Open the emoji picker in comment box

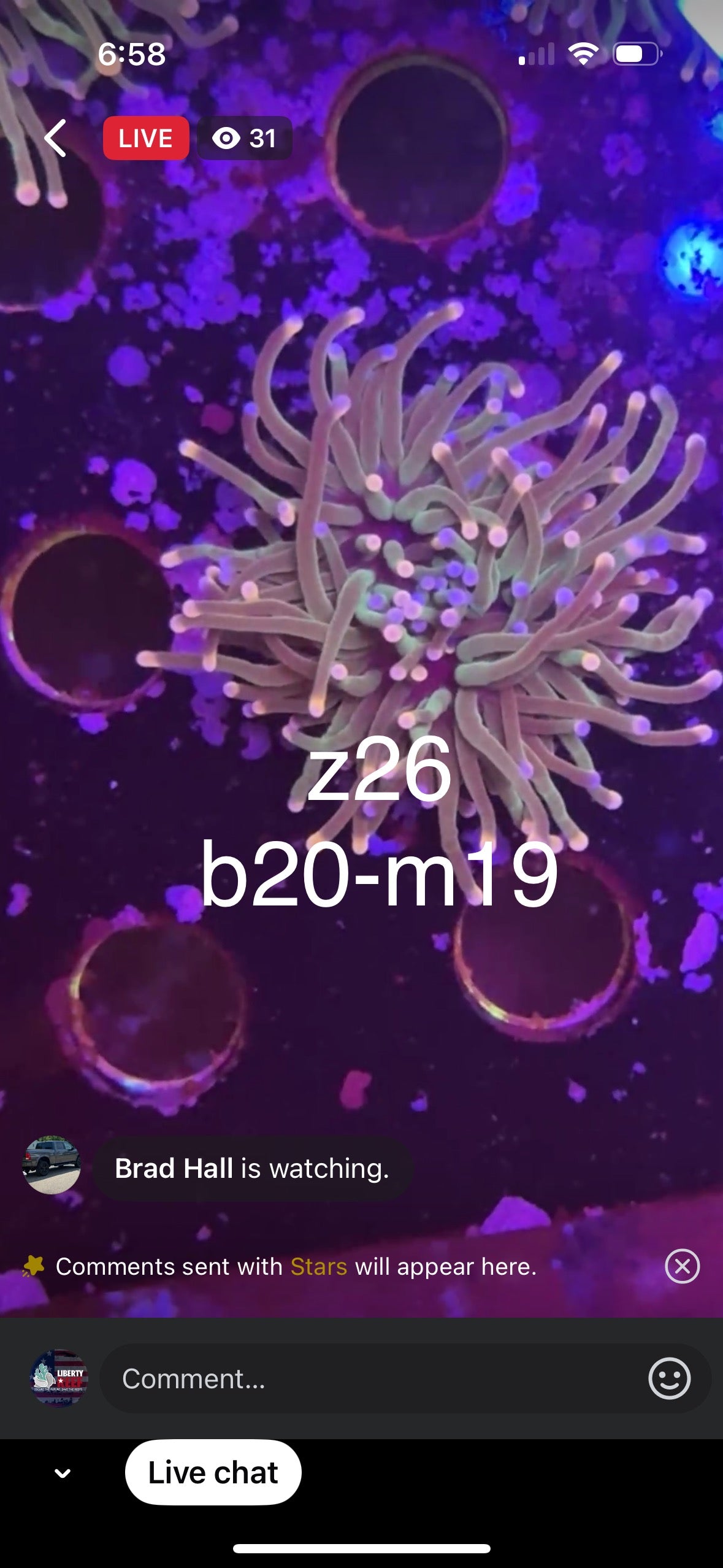[x=669, y=1378]
